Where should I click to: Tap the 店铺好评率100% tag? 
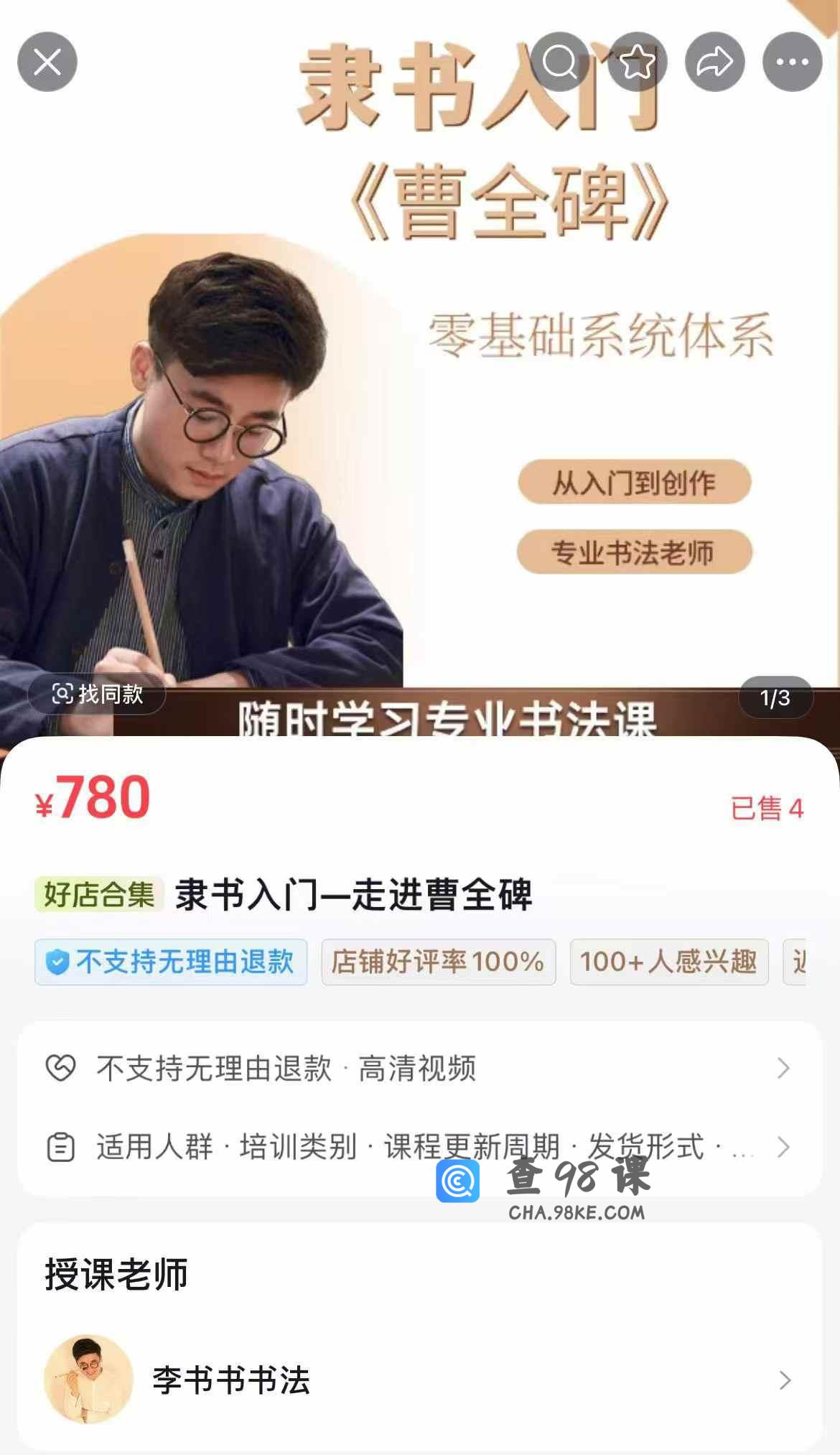coord(438,962)
